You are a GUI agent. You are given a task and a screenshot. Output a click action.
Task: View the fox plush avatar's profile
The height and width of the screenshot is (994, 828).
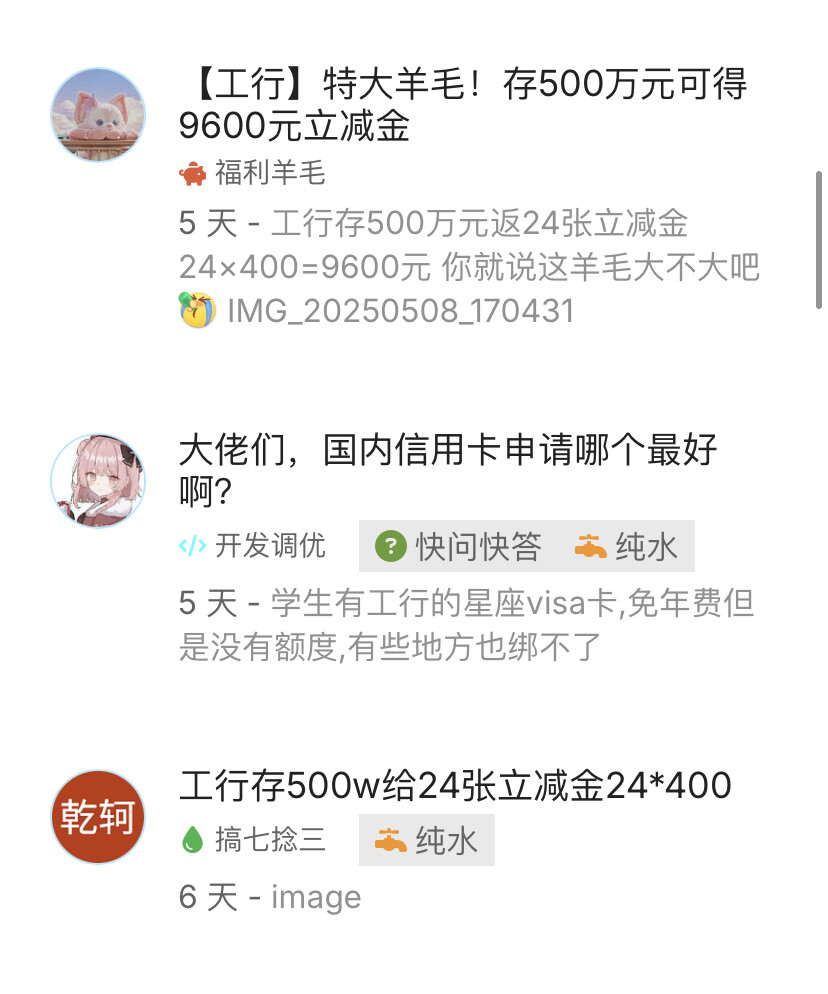point(98,115)
